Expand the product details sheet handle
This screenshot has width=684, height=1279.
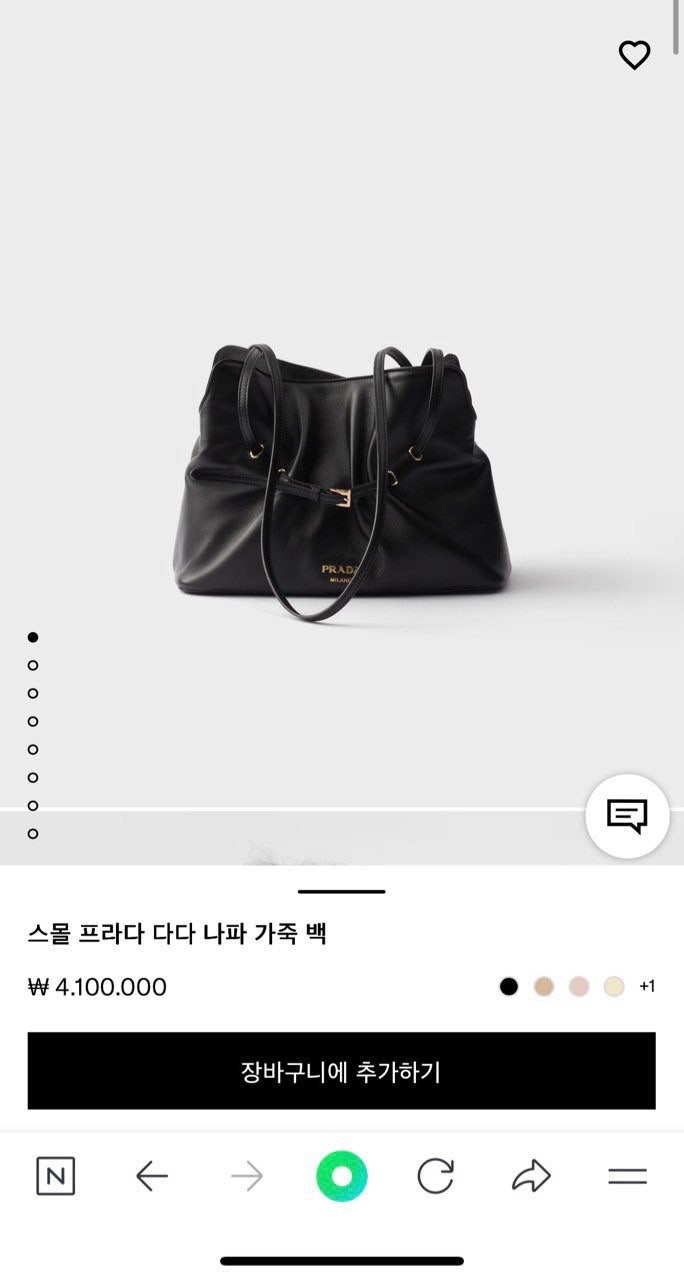[x=341, y=891]
